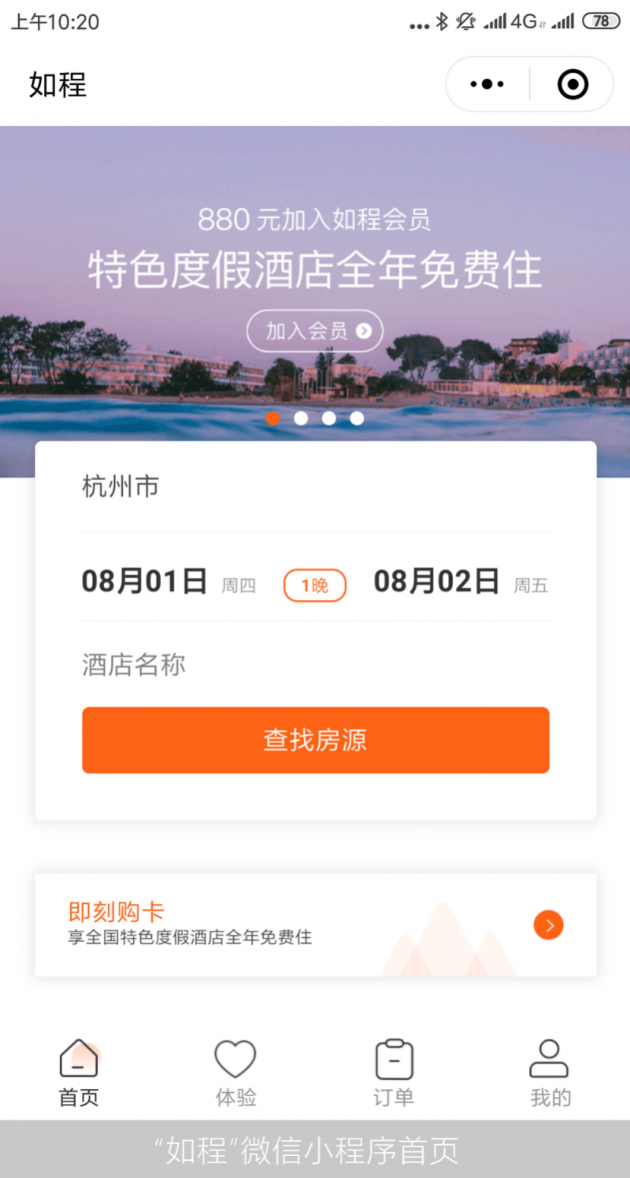Select the city field showing 杭州市
The width and height of the screenshot is (630, 1178).
(315, 488)
